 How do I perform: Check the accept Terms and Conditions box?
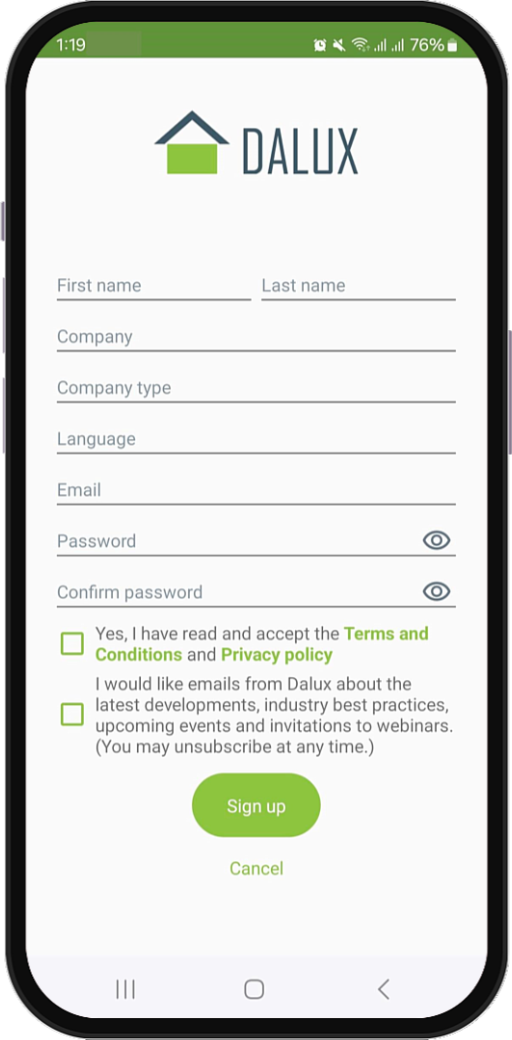72,643
